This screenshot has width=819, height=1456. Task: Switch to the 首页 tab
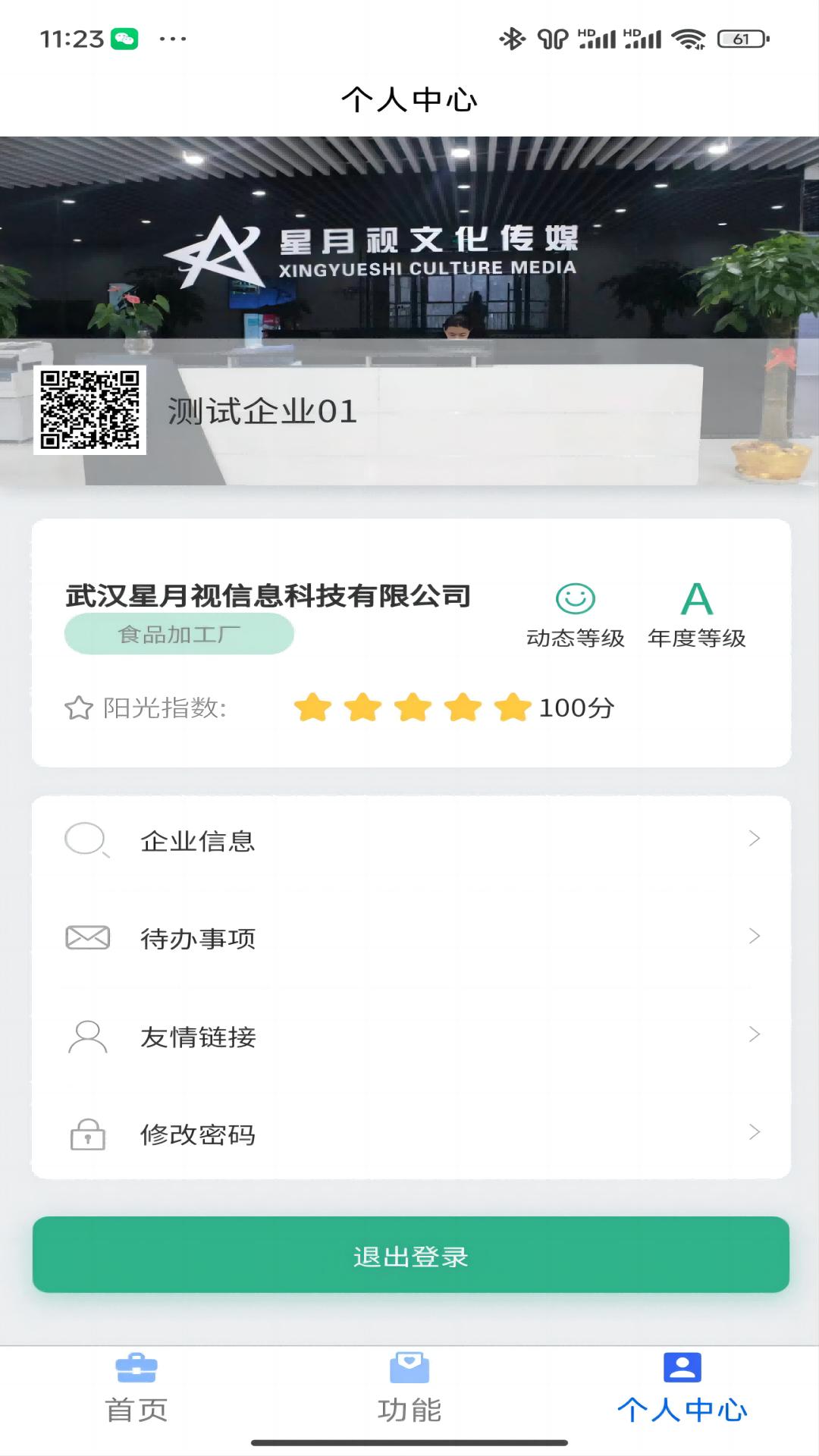pyautogui.click(x=136, y=1389)
